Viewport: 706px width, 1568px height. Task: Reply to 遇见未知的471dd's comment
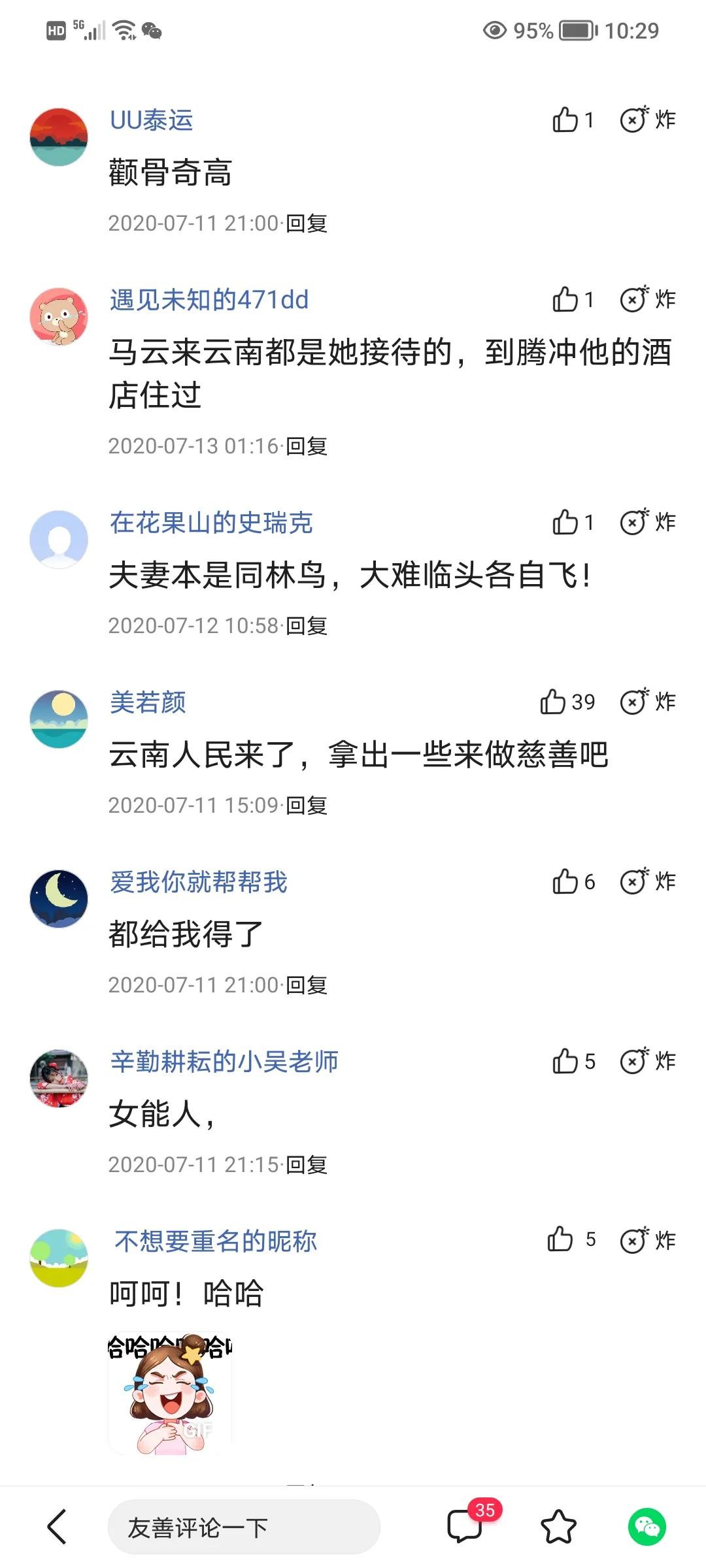click(307, 446)
